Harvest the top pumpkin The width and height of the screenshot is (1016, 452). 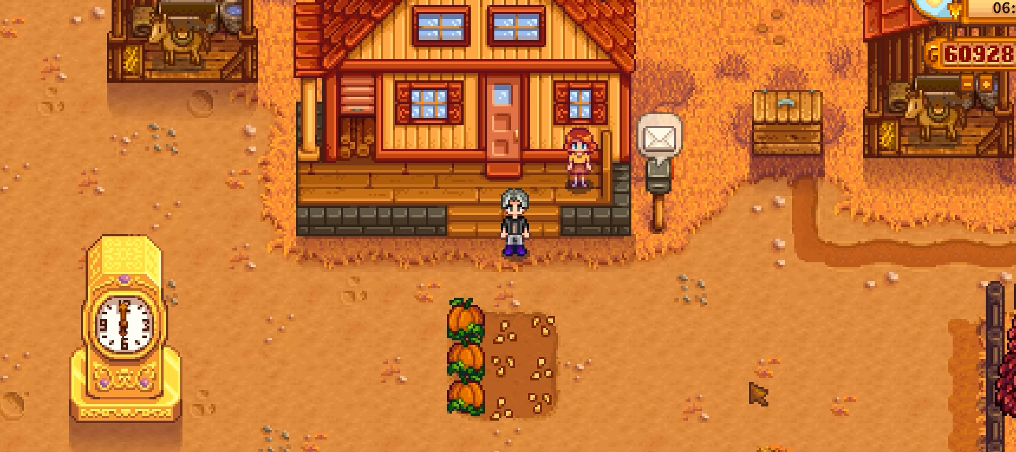point(466,320)
